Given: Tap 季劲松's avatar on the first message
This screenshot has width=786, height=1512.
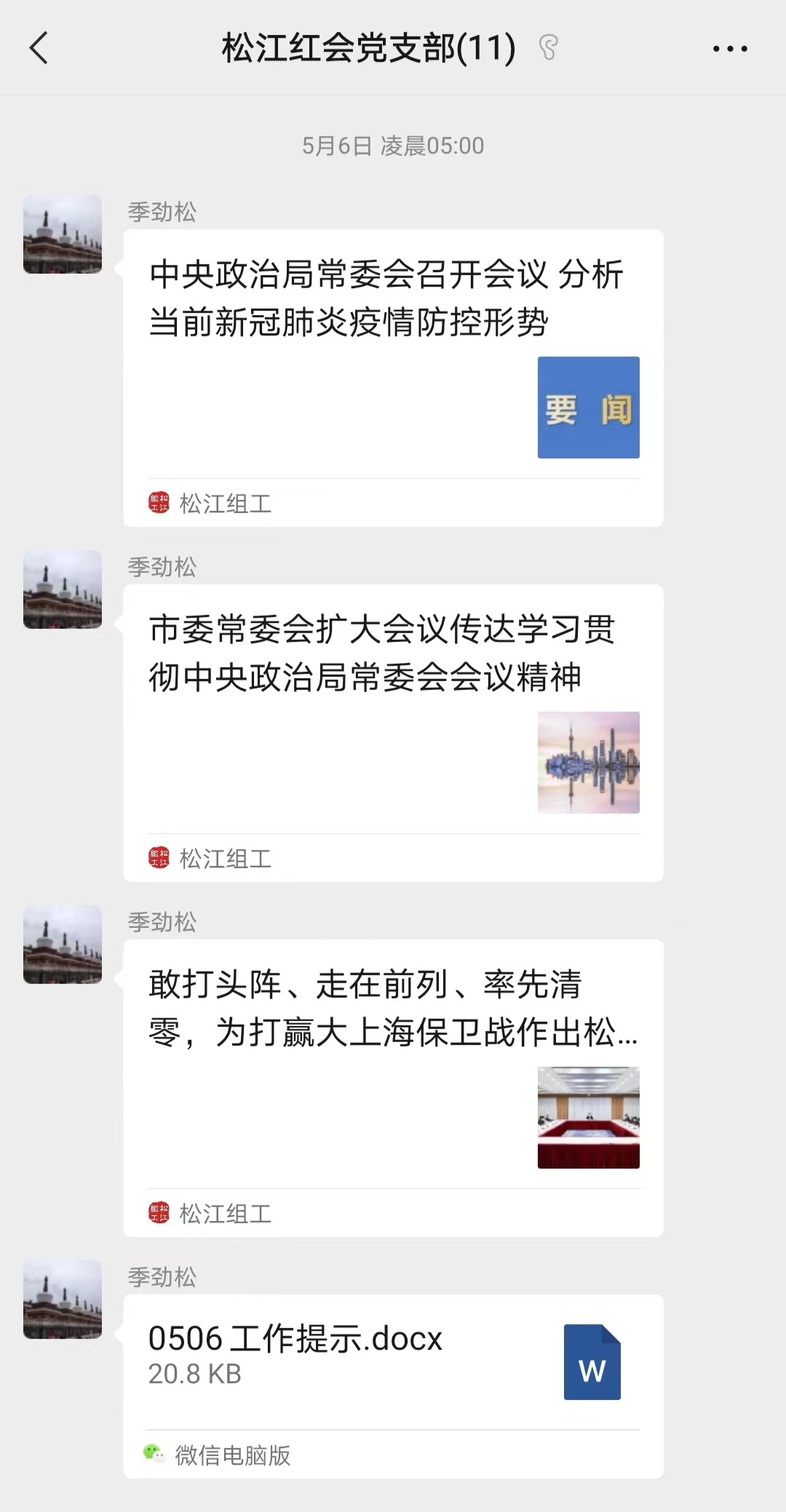Looking at the screenshot, I should pyautogui.click(x=63, y=234).
